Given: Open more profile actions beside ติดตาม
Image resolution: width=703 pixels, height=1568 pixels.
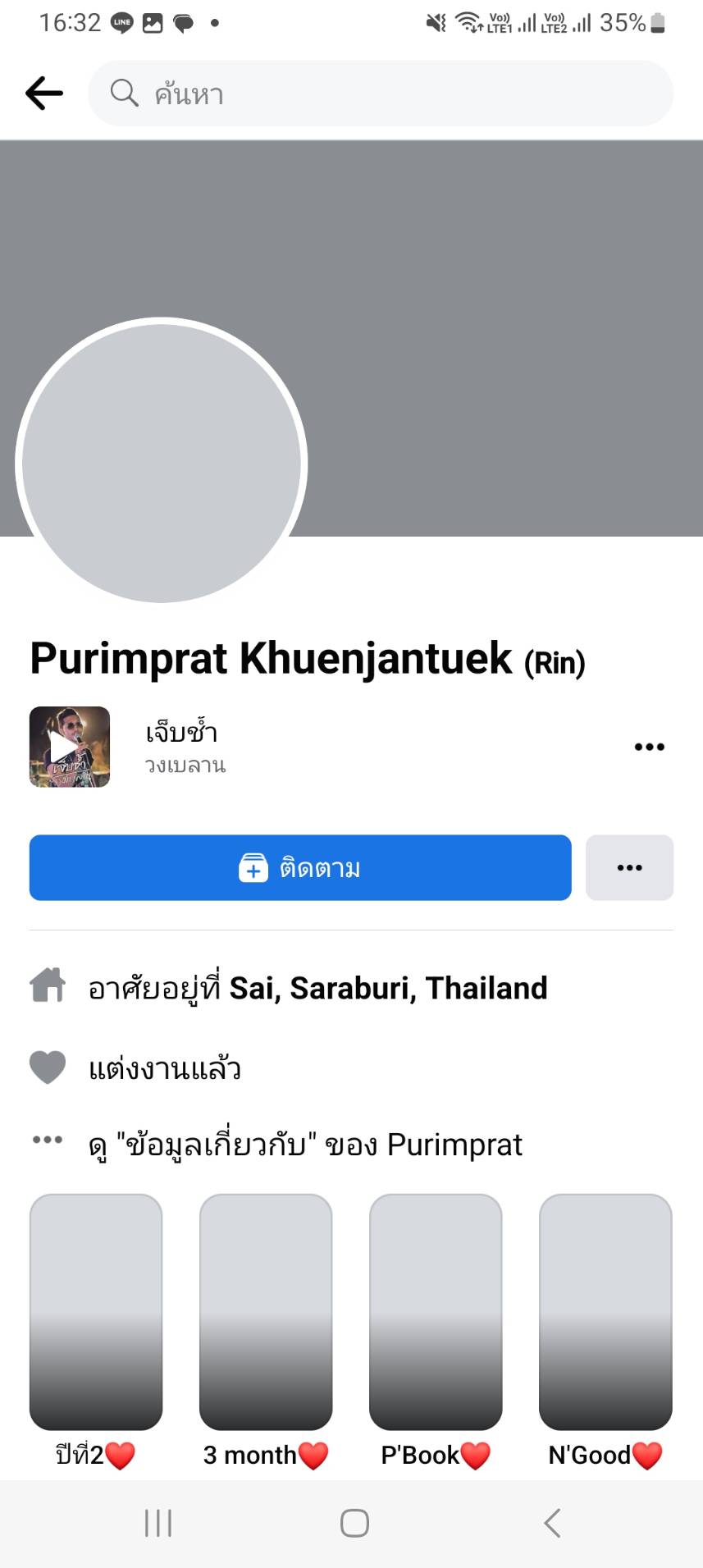Looking at the screenshot, I should tap(629, 867).
